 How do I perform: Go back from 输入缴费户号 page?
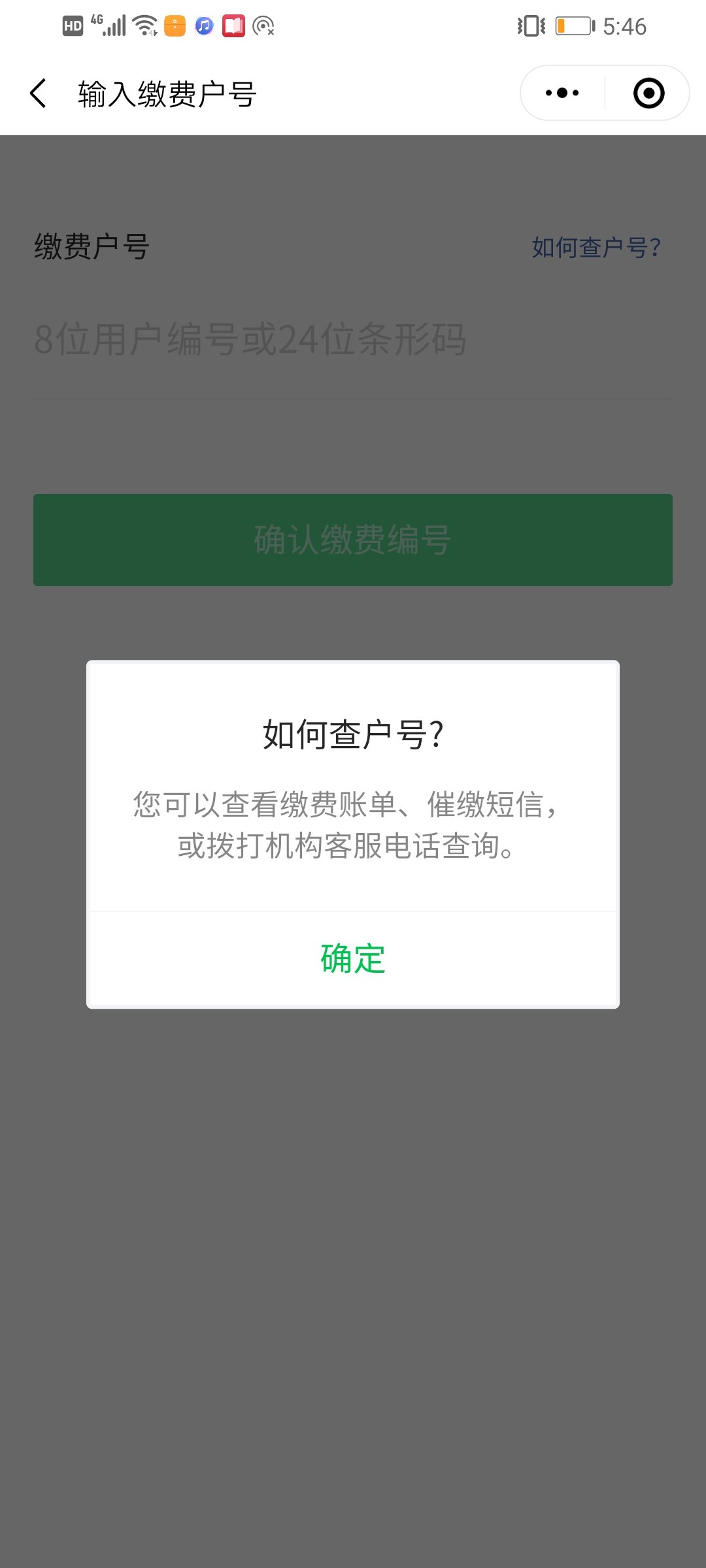[38, 93]
